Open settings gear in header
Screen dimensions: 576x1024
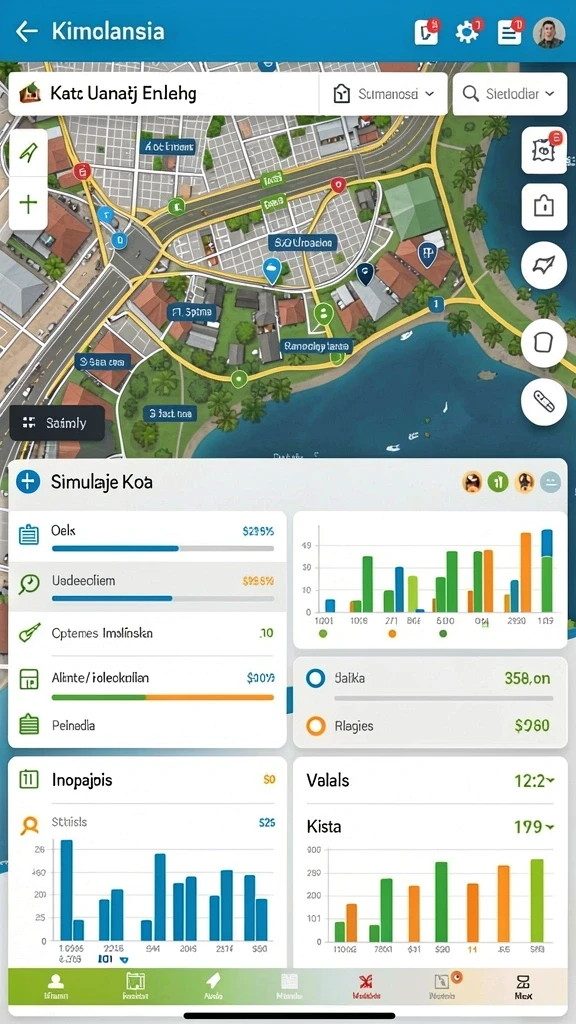(468, 31)
